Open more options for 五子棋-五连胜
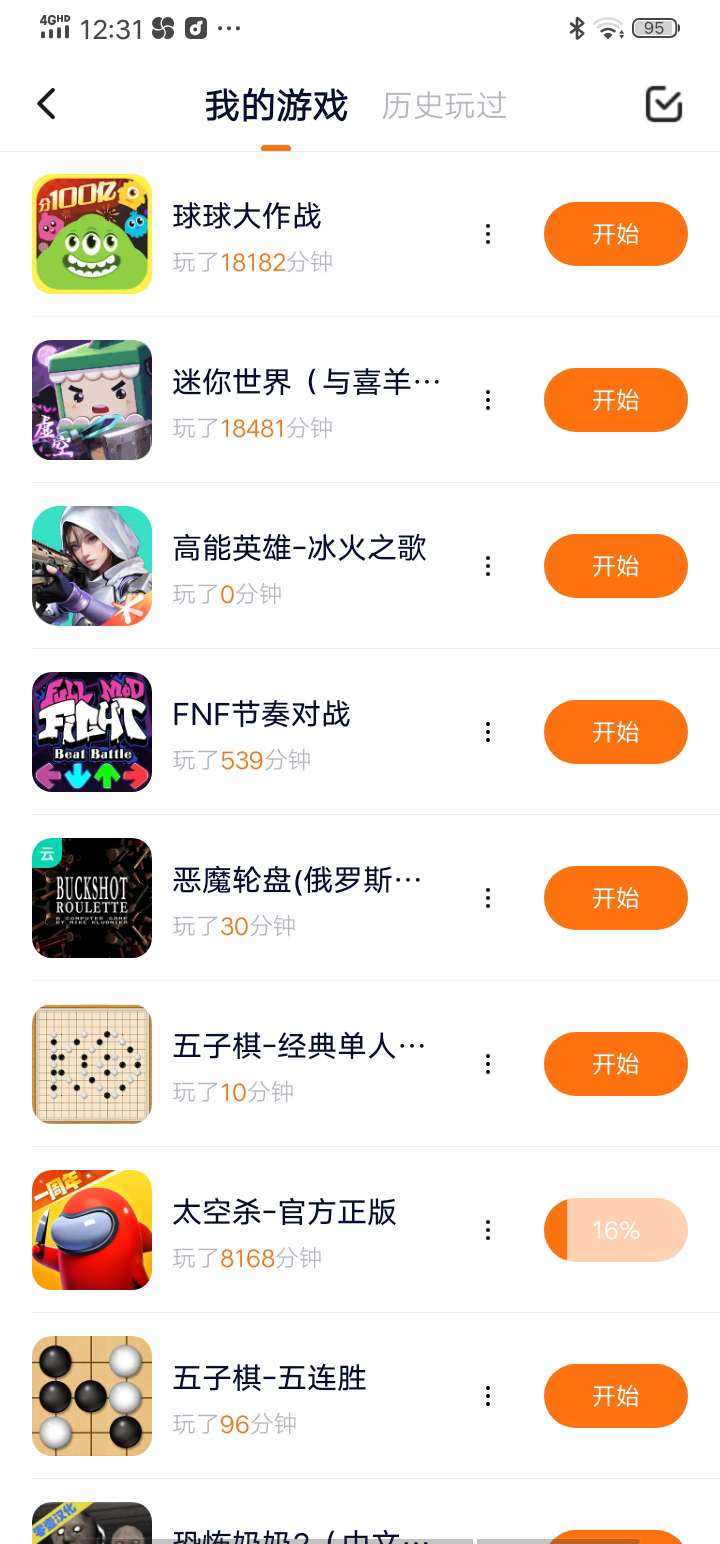 [x=488, y=1396]
